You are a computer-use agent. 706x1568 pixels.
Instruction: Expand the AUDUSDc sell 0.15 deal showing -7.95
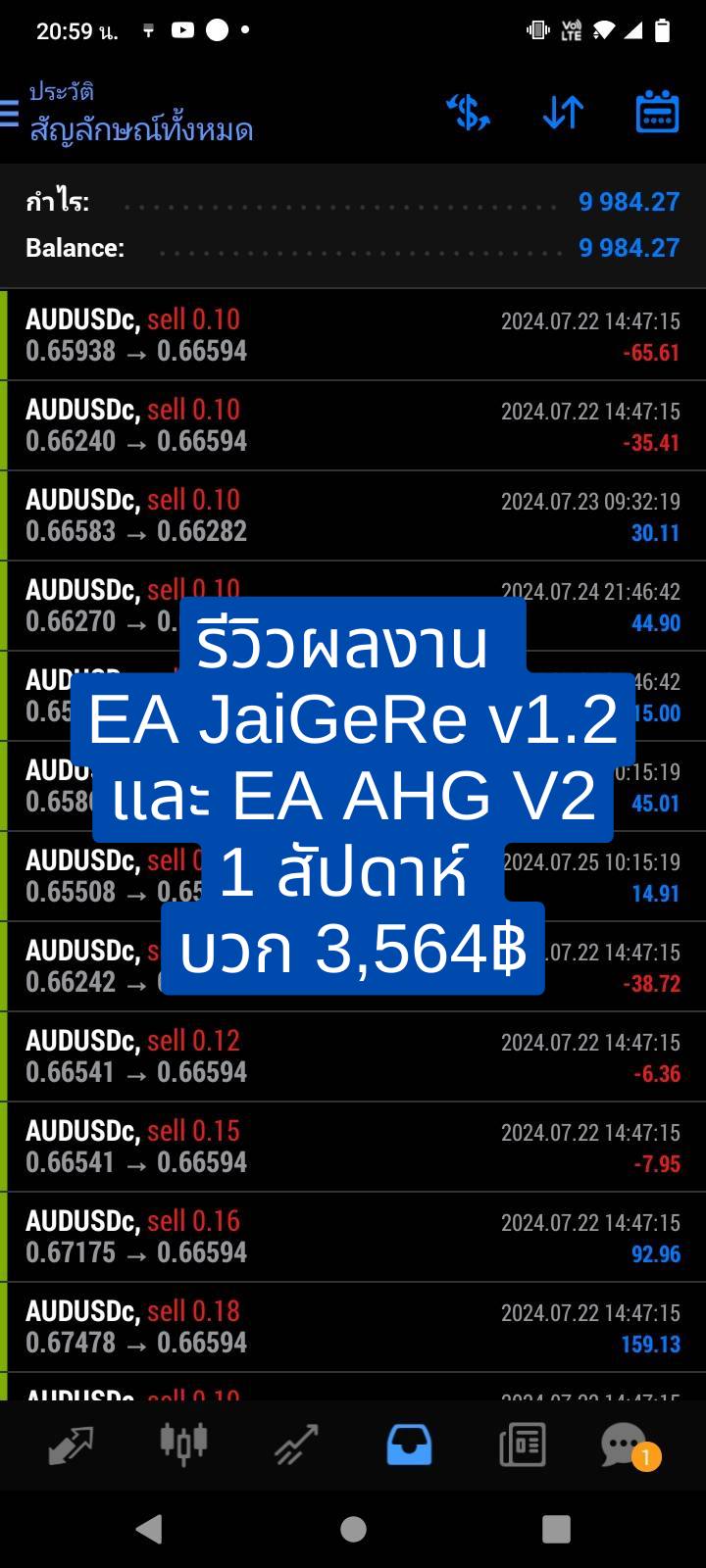353,1147
